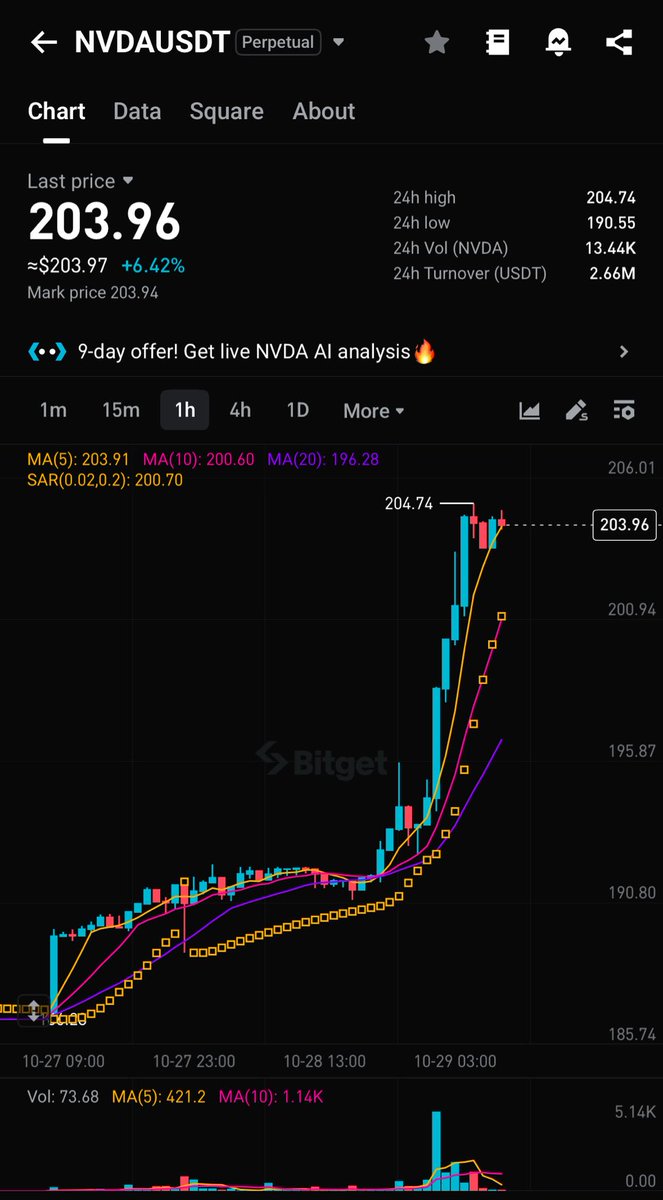Screen dimensions: 663x1200
Task: Share this NVDAUSDT chart
Action: [619, 42]
